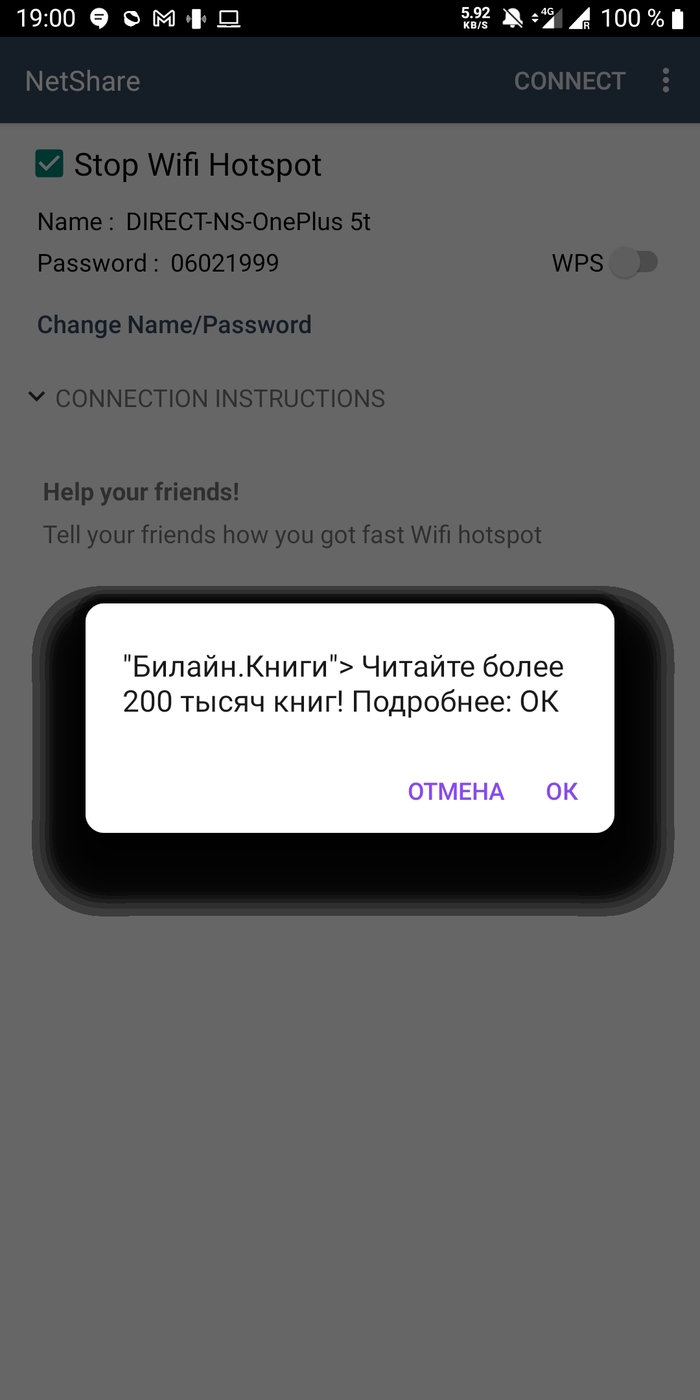Open the overflow menu

(x=666, y=81)
